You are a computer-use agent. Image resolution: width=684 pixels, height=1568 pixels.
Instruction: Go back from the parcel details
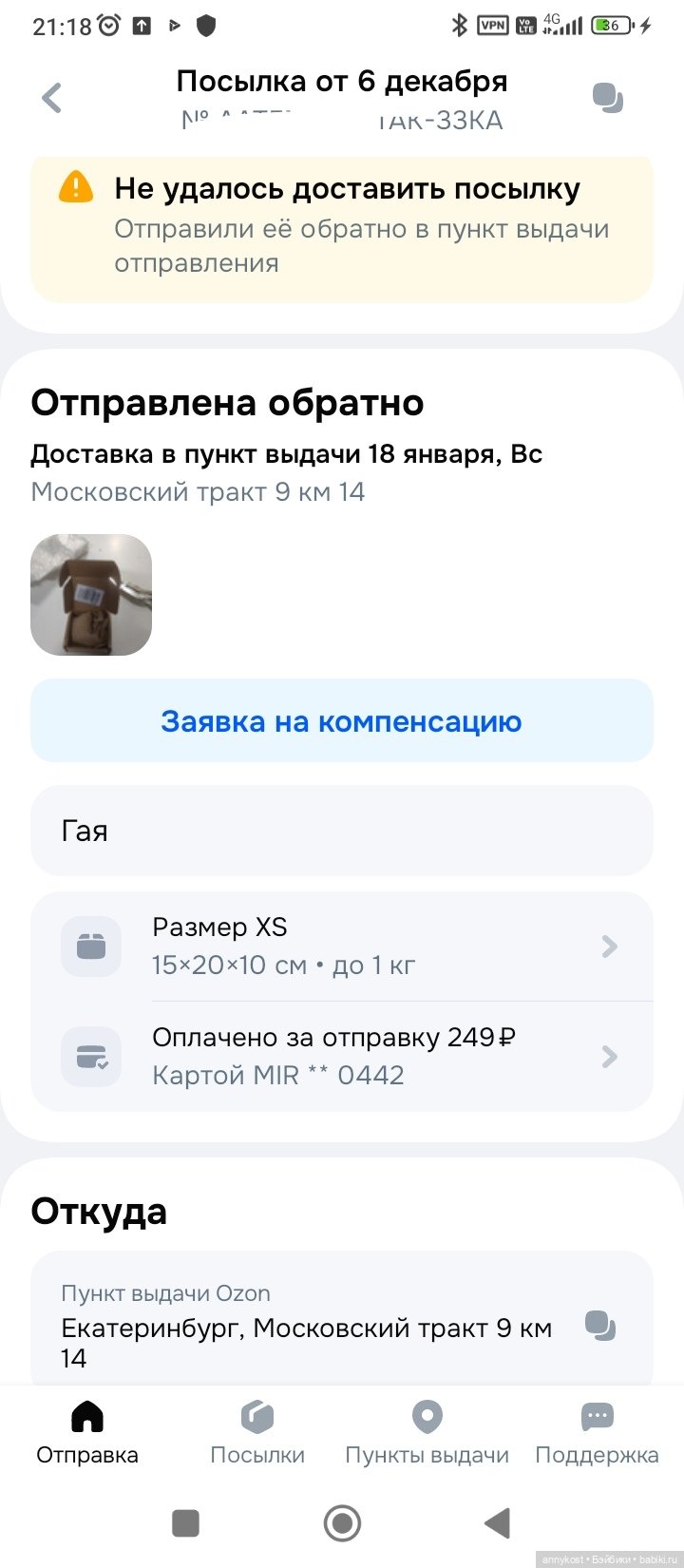[x=52, y=97]
